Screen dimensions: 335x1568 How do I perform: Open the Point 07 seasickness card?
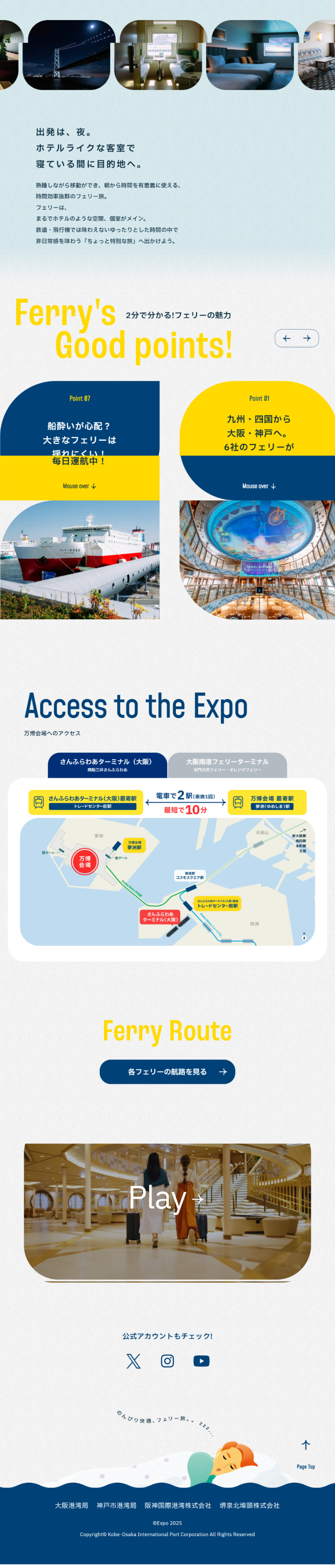click(x=80, y=440)
